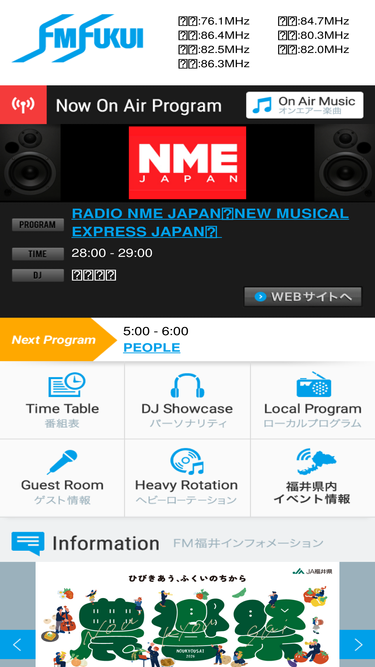The width and height of the screenshot is (375, 667).
Task: Open DJ Showcase
Action: coord(188,400)
